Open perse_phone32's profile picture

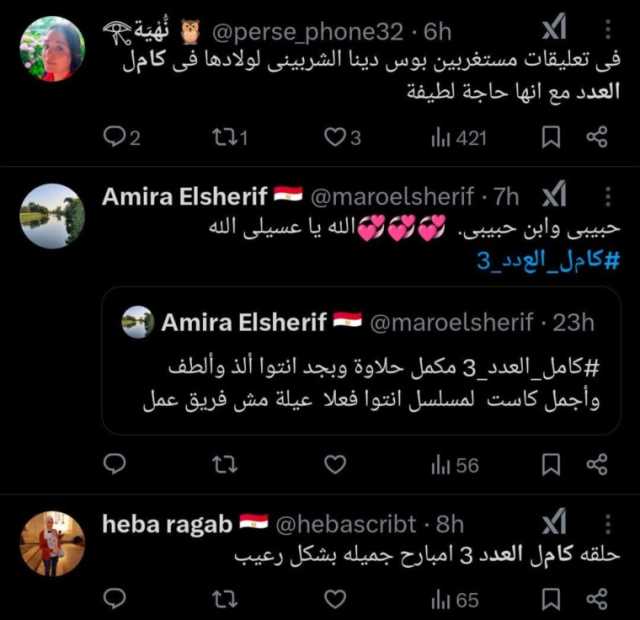52,49
